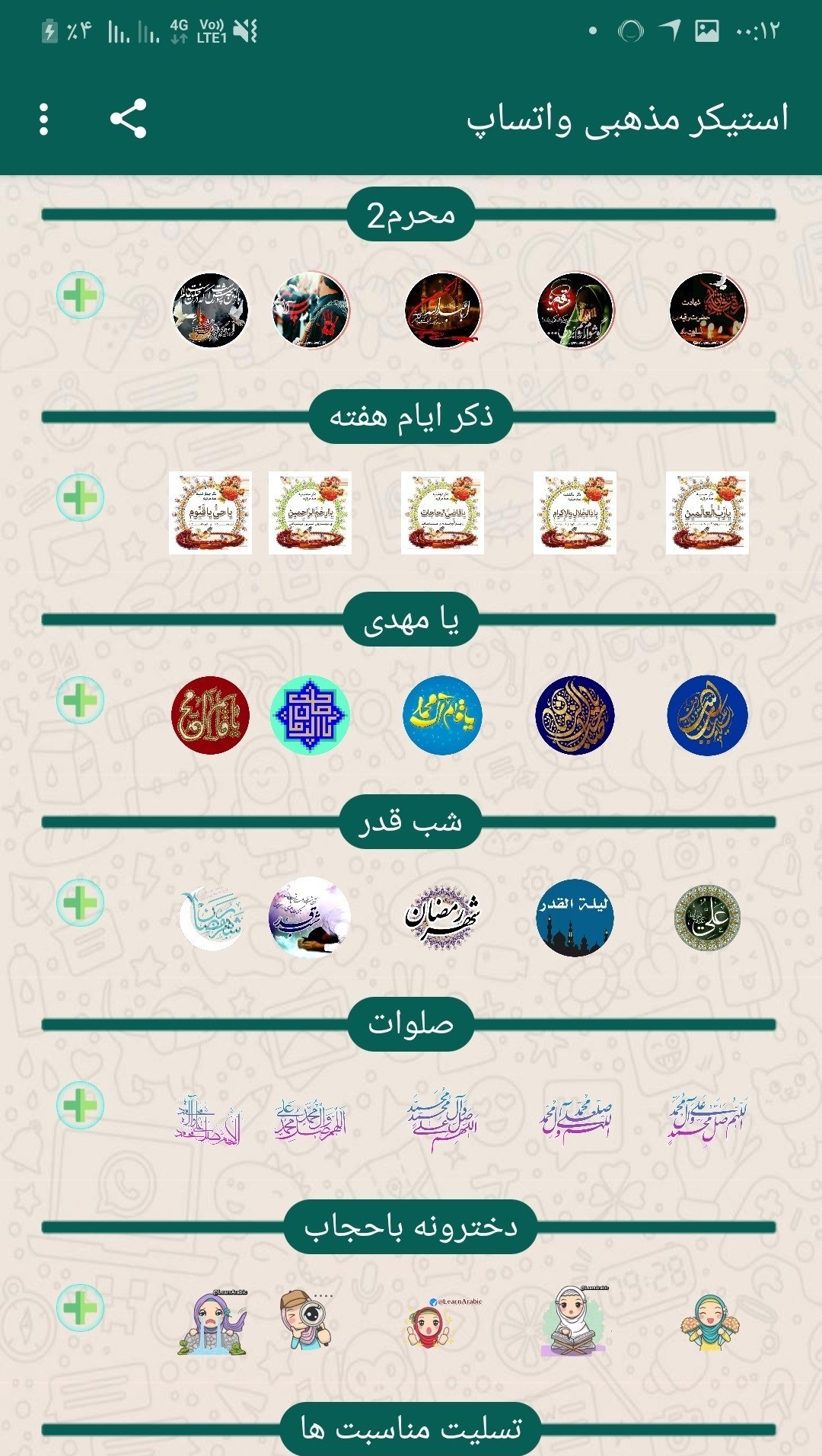View the pixelated blue star sticker
Viewport: 822px width, 1456px height.
310,715
